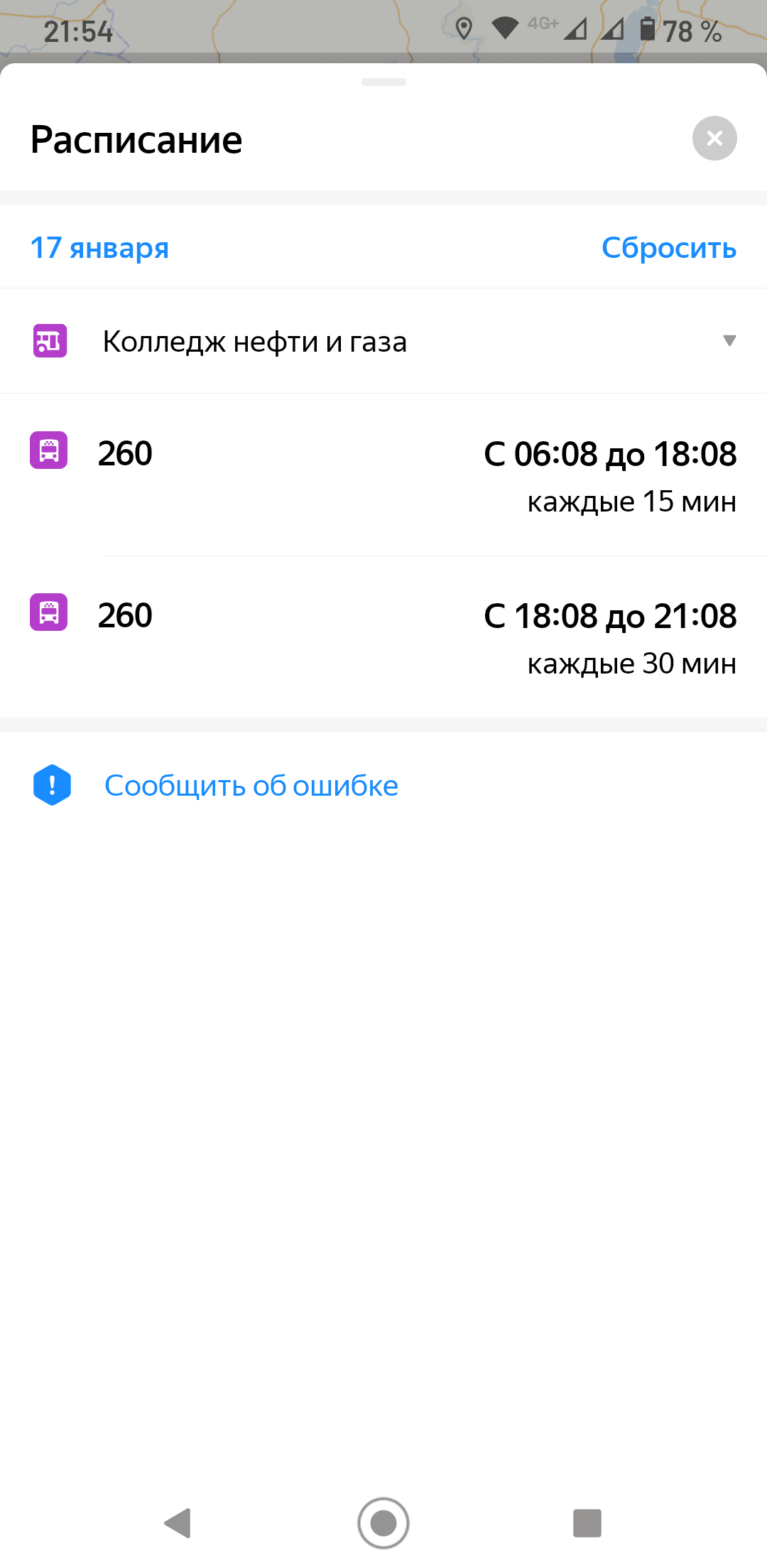Open recent apps from the navigation bar
The image size is (767, 1568).
tap(587, 1523)
